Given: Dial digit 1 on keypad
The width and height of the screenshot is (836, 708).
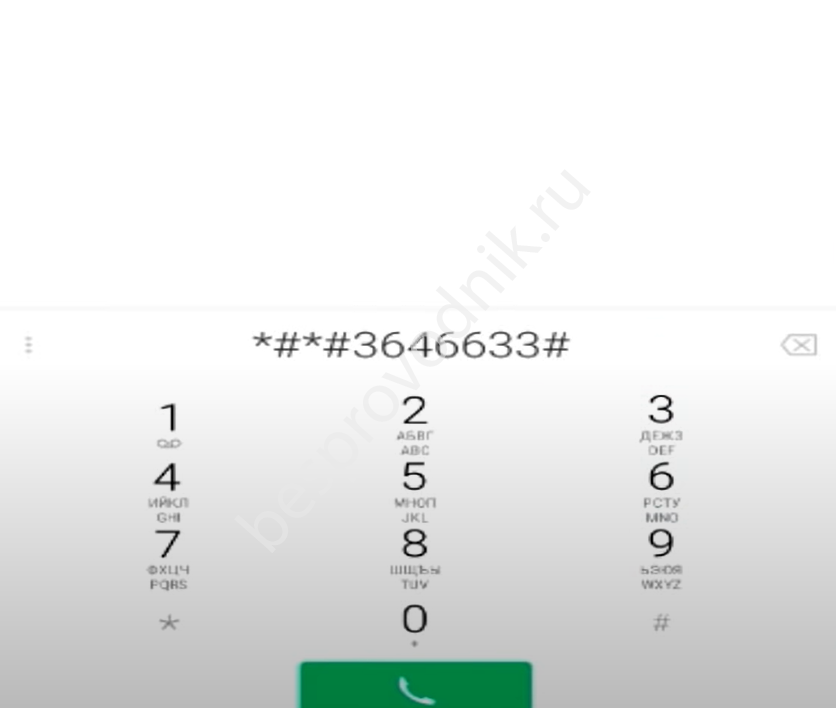Looking at the screenshot, I should [x=169, y=424].
